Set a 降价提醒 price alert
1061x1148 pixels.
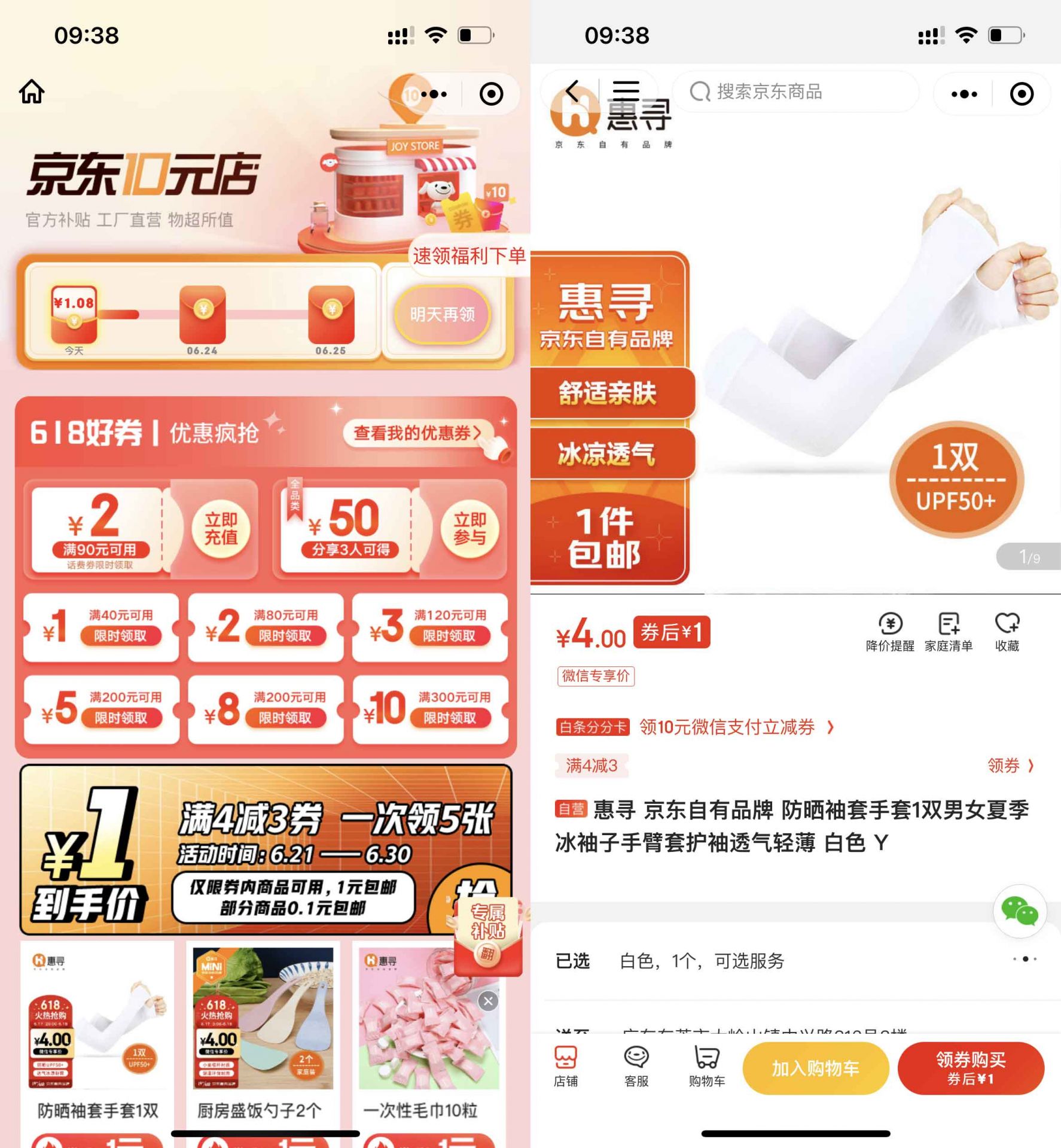click(890, 631)
